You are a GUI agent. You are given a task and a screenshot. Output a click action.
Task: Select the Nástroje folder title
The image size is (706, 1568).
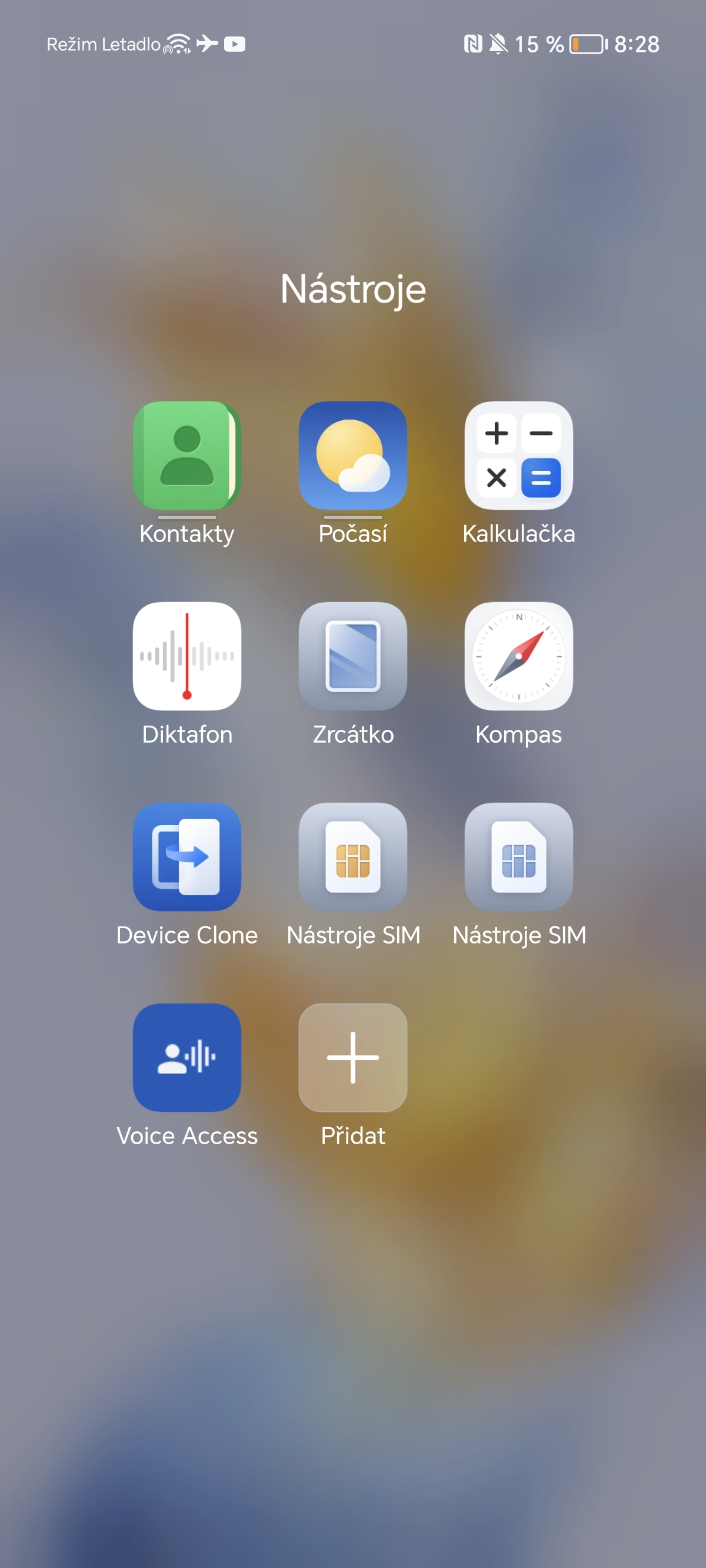pos(353,290)
